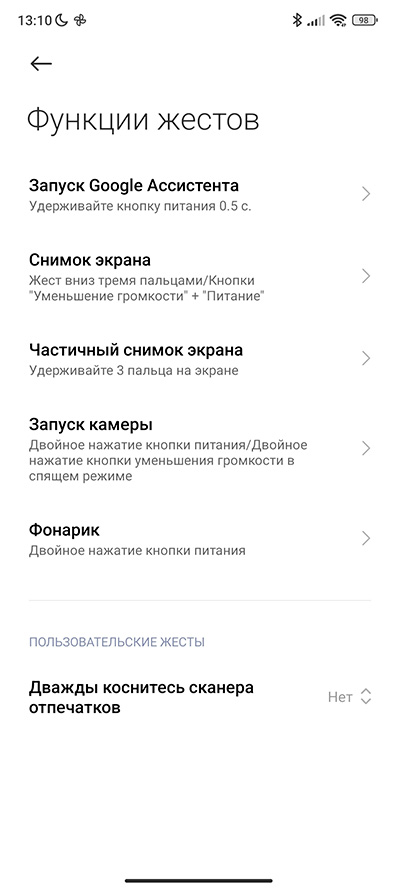400x889 pixels.
Task: Open Запуск Google Ассистента settings
Action: (200, 194)
